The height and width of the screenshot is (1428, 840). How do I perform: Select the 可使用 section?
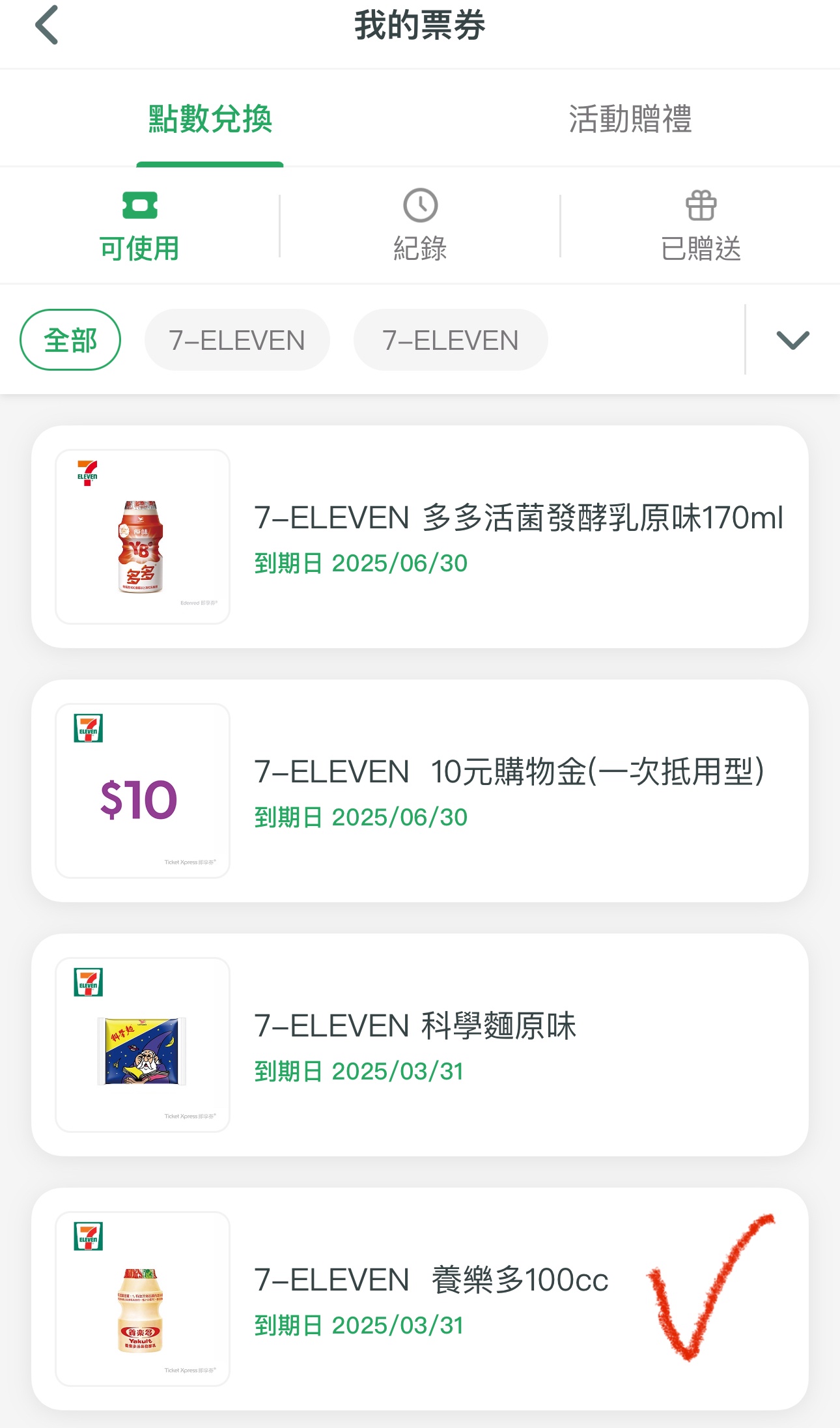pyautogui.click(x=139, y=225)
